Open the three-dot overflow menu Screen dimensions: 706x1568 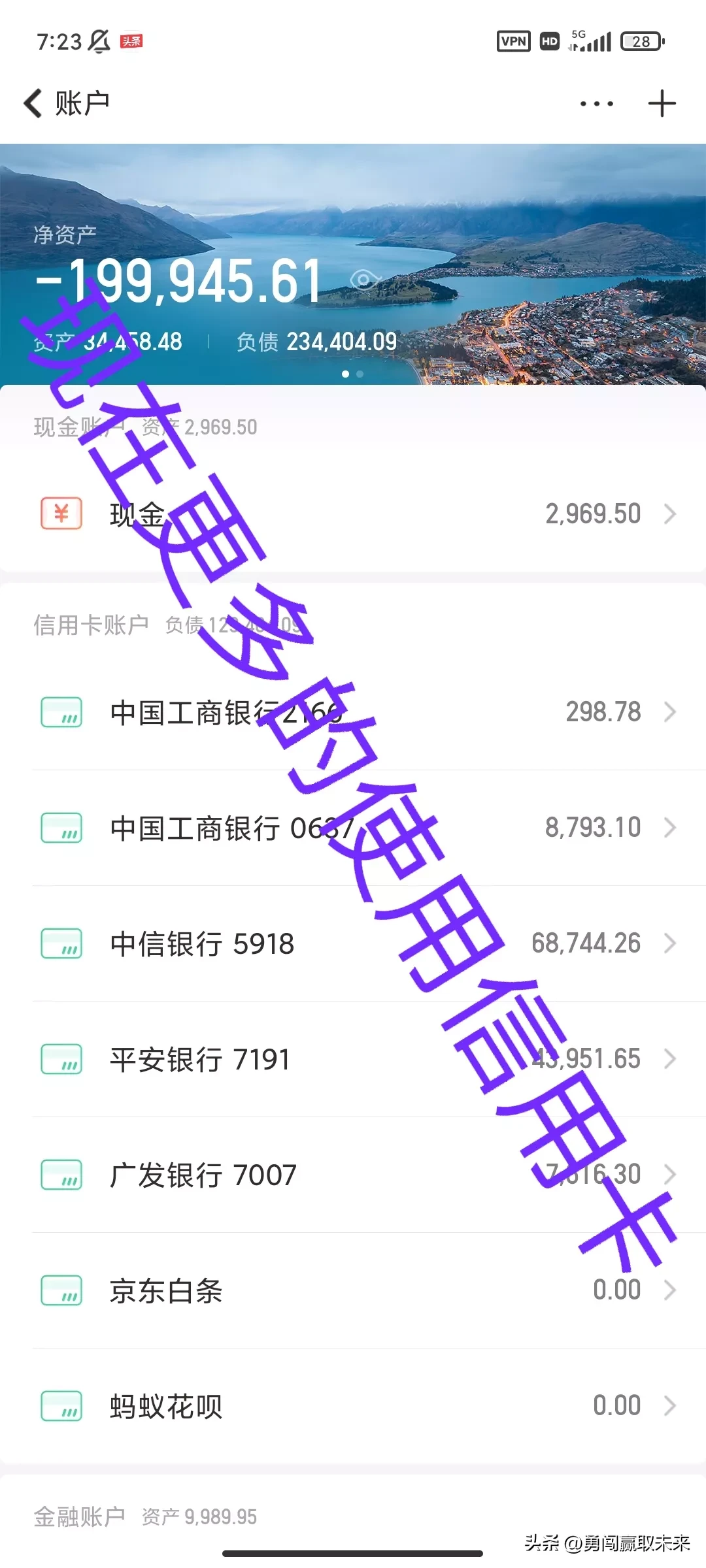596,103
